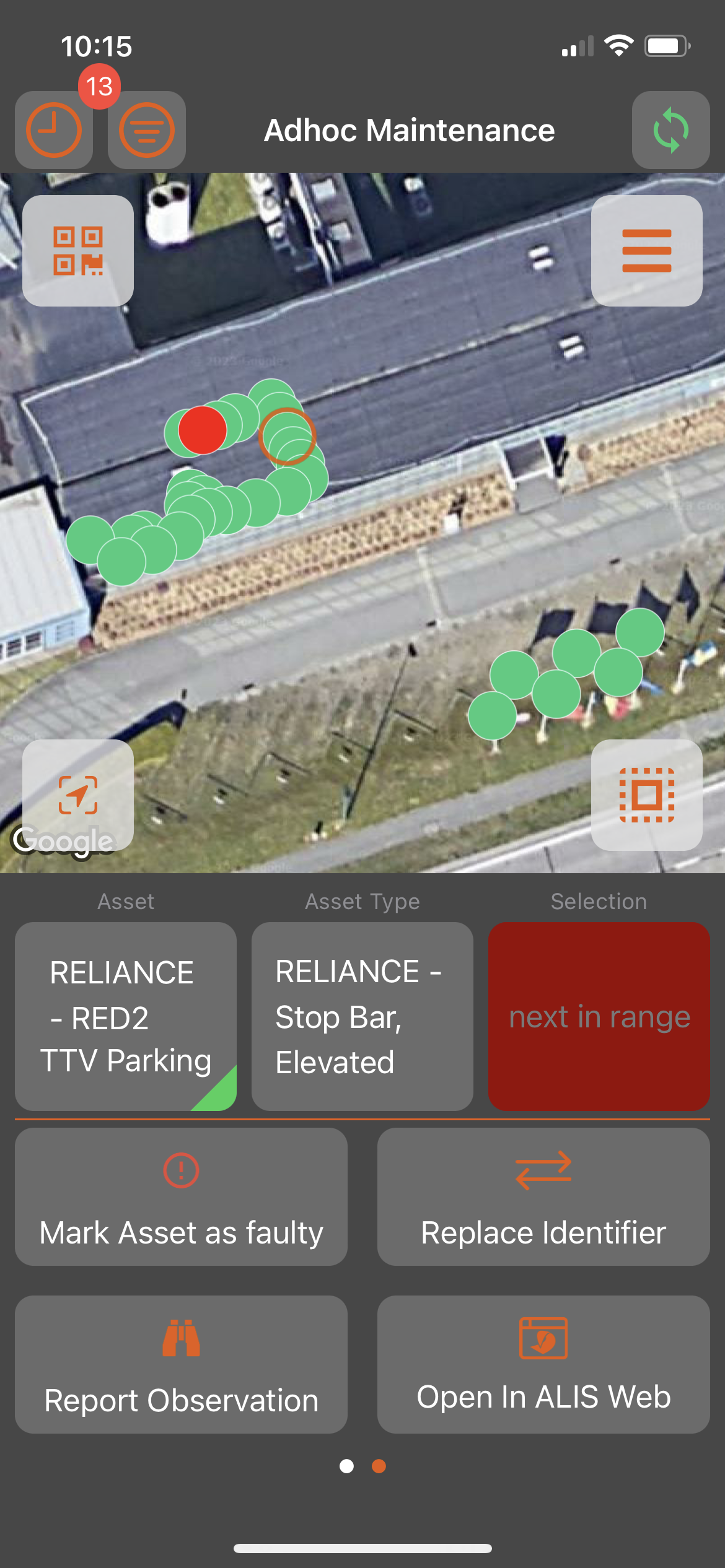Choose Replace Identifier
Image resolution: width=725 pixels, height=1568 pixels.
543,1196
